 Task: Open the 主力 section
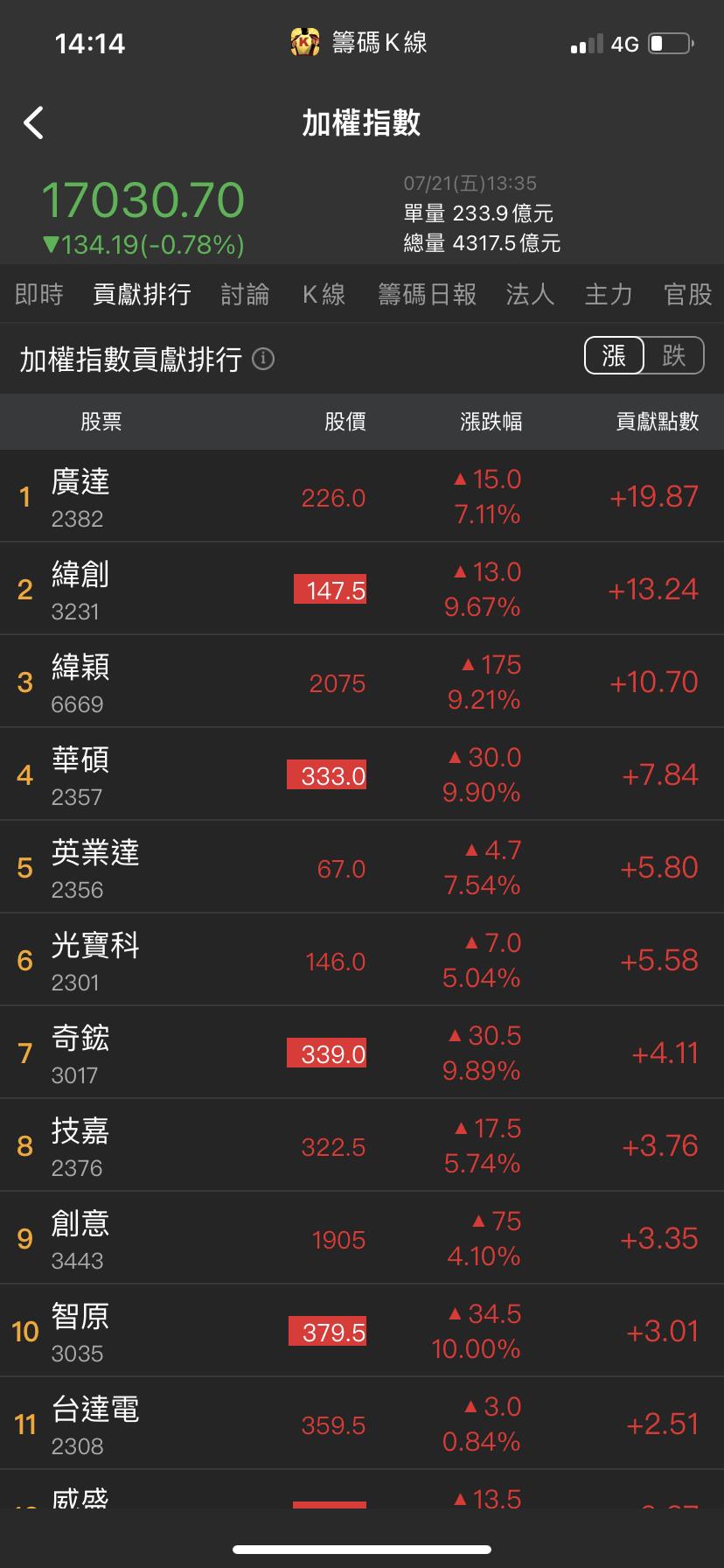tap(608, 295)
